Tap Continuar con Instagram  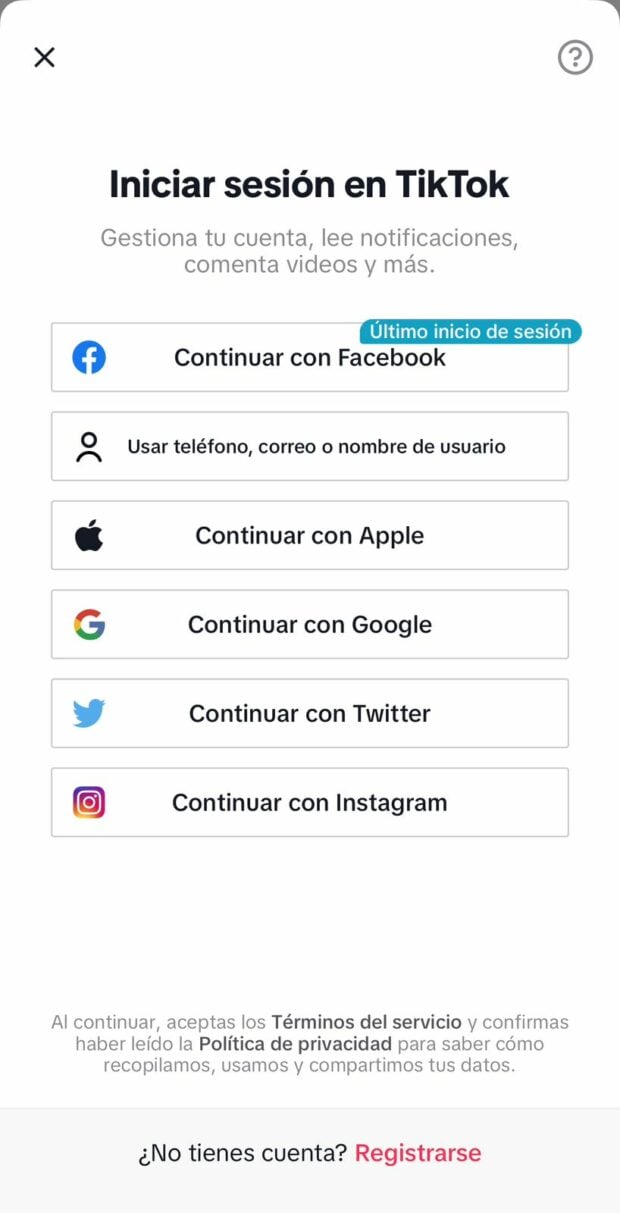point(309,803)
